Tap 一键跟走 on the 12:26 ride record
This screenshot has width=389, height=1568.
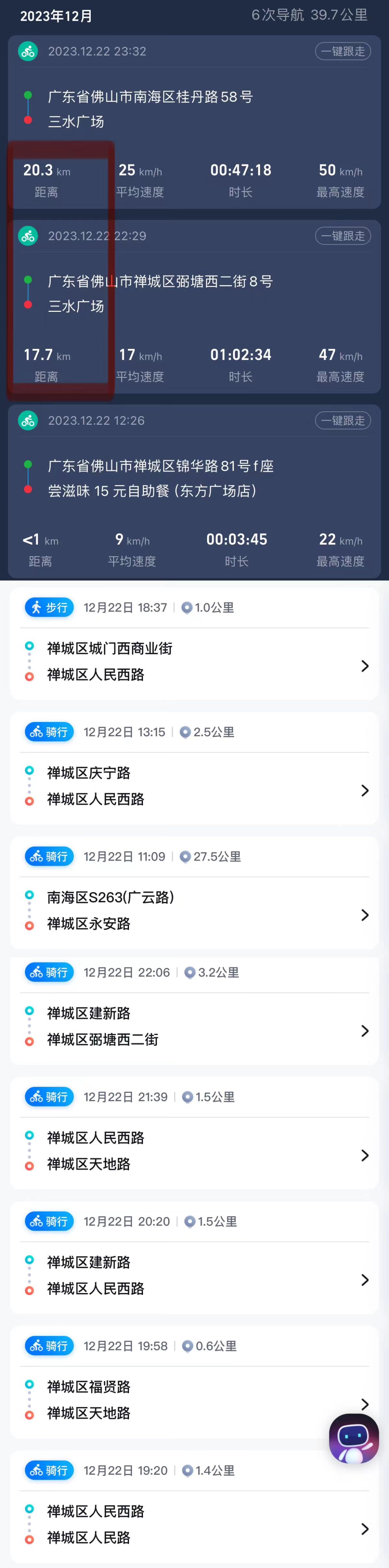[343, 420]
